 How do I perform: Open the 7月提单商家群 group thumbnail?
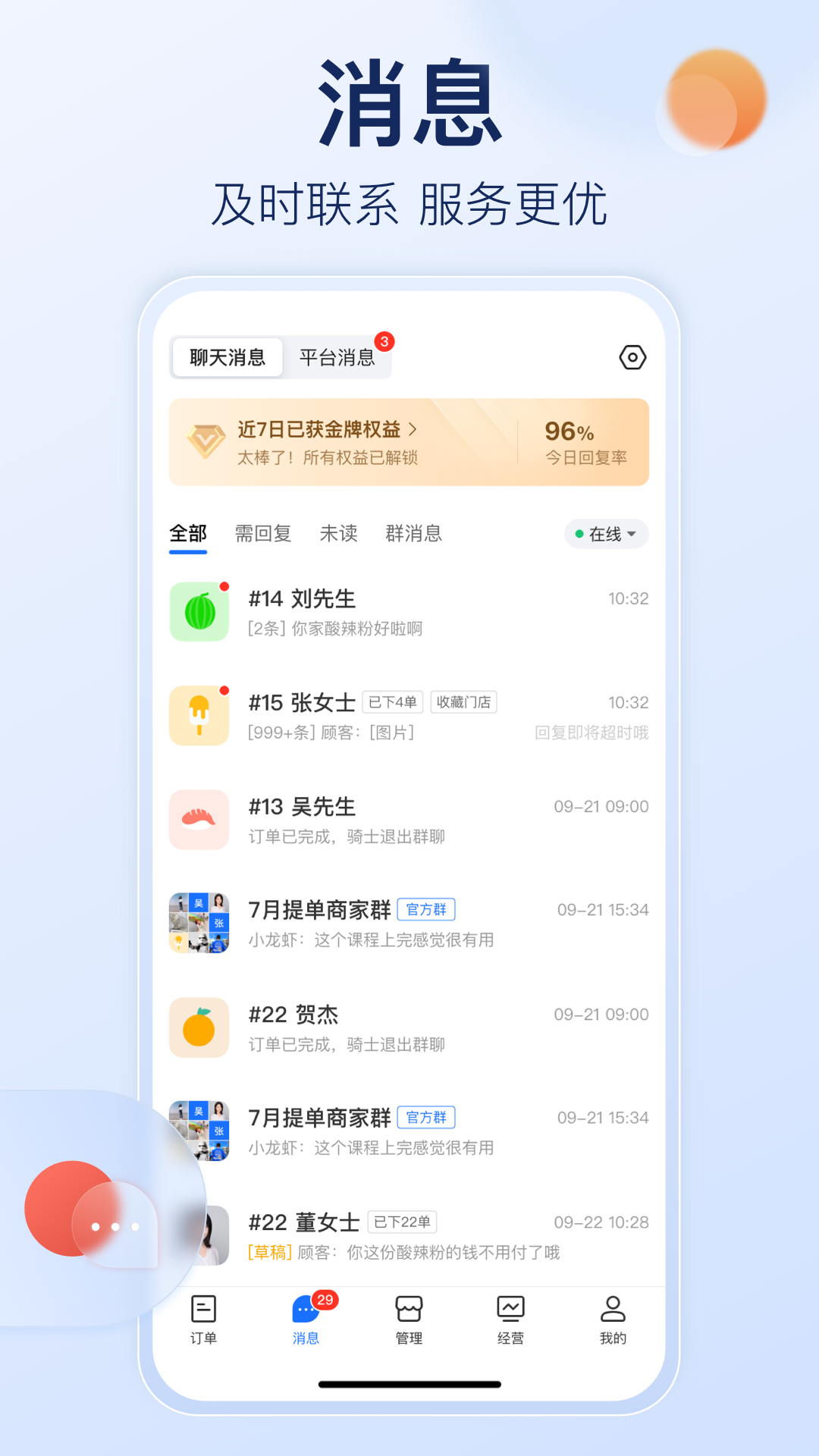pos(199,924)
